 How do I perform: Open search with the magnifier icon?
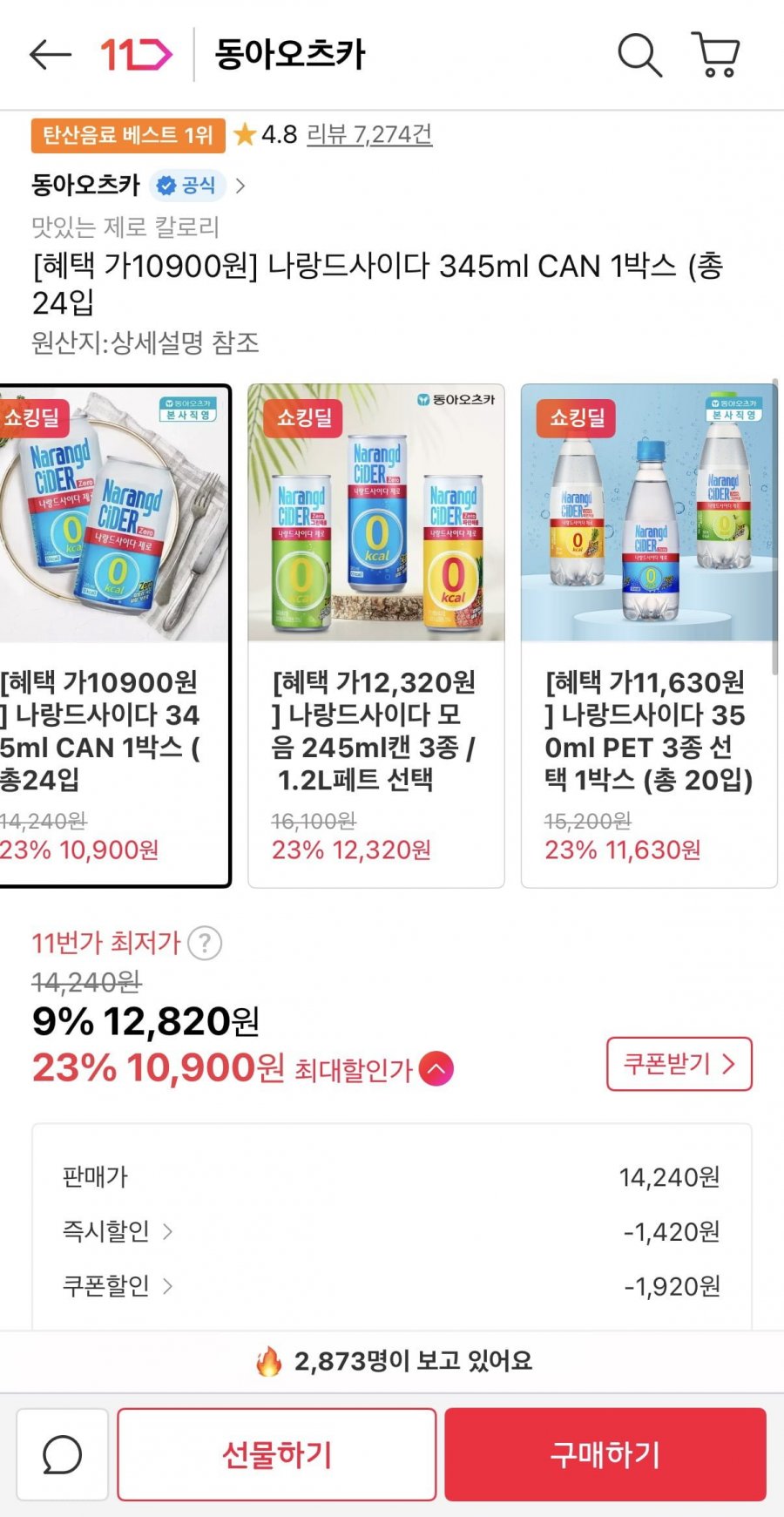point(639,55)
